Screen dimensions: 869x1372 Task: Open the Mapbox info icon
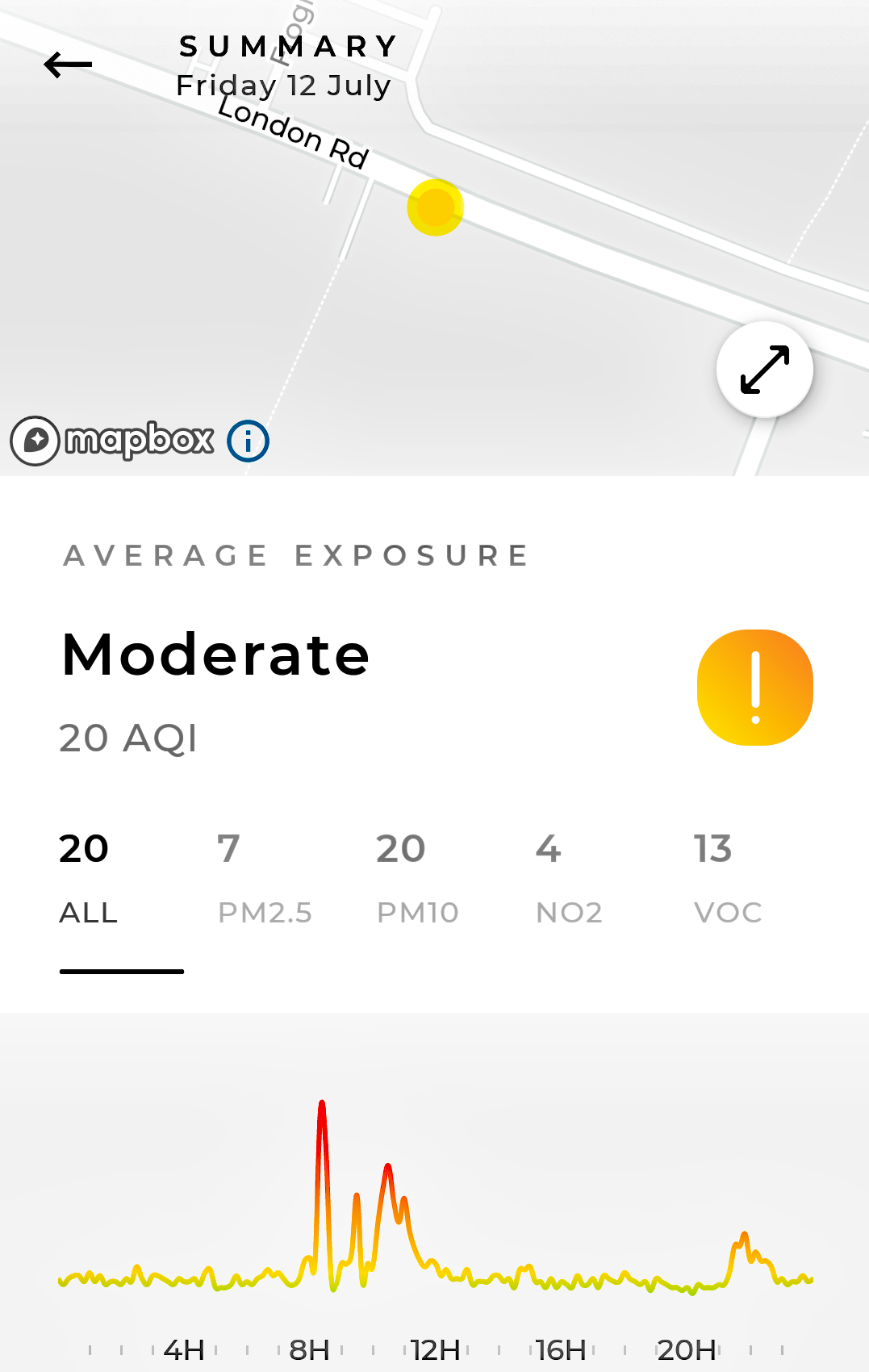click(x=248, y=441)
